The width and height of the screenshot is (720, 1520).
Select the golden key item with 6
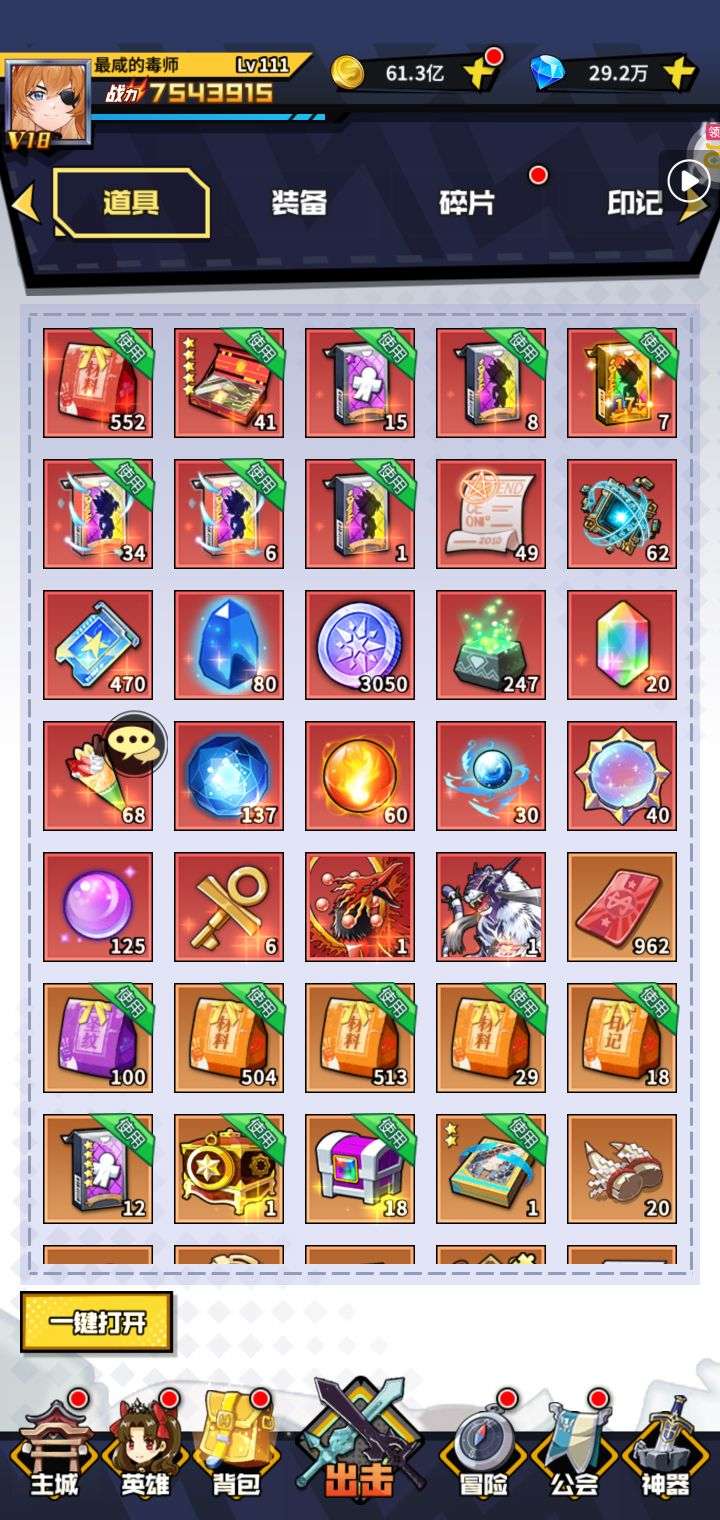click(x=229, y=907)
